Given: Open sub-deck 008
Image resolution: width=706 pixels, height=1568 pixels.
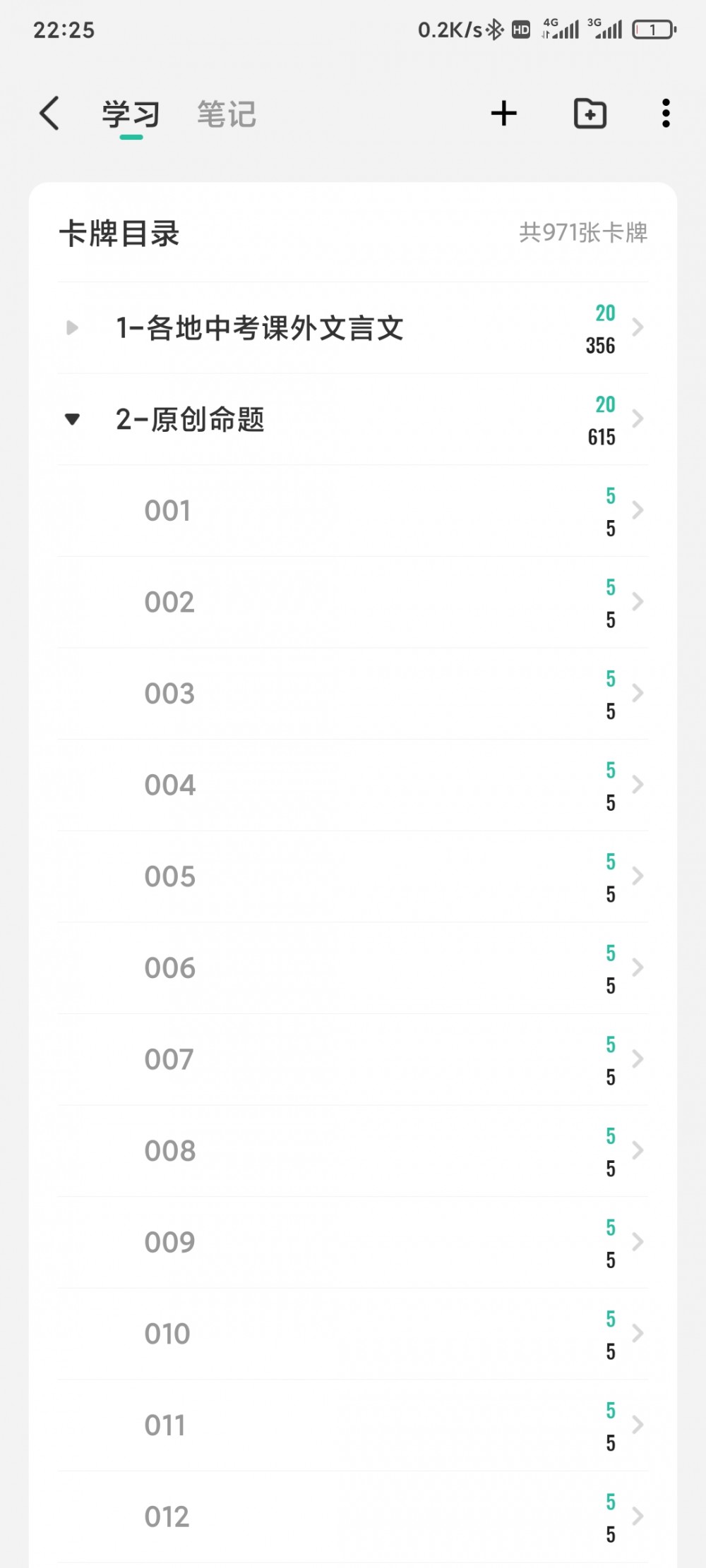Looking at the screenshot, I should (x=353, y=1151).
